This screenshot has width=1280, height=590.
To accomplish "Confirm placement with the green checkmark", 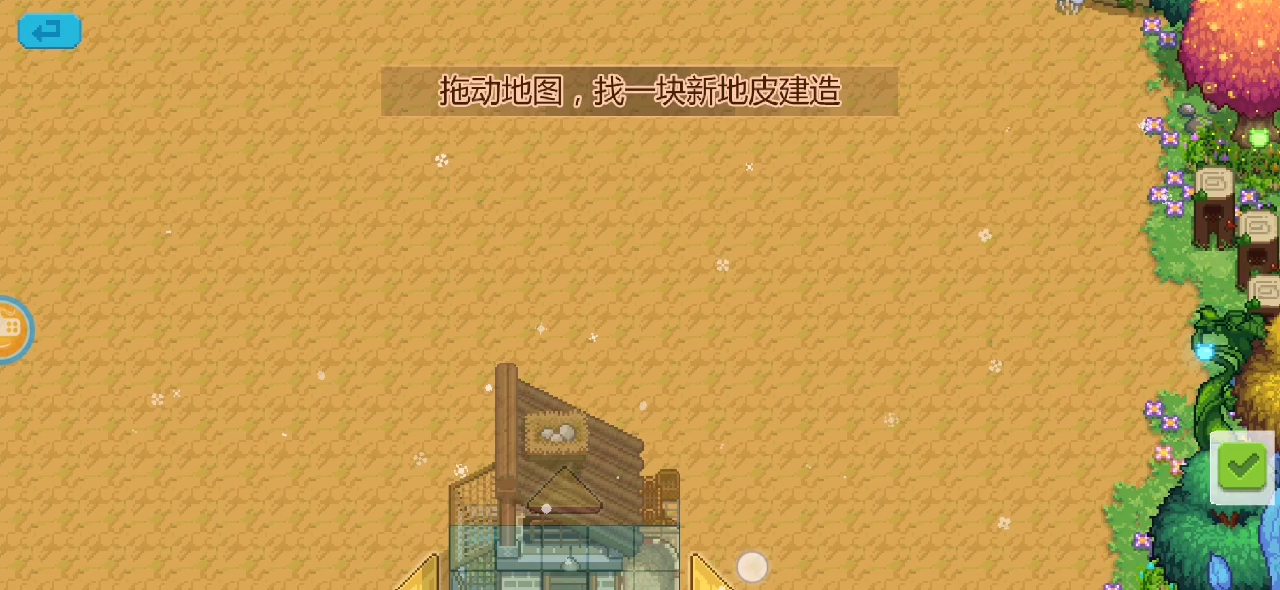I will 1243,466.
